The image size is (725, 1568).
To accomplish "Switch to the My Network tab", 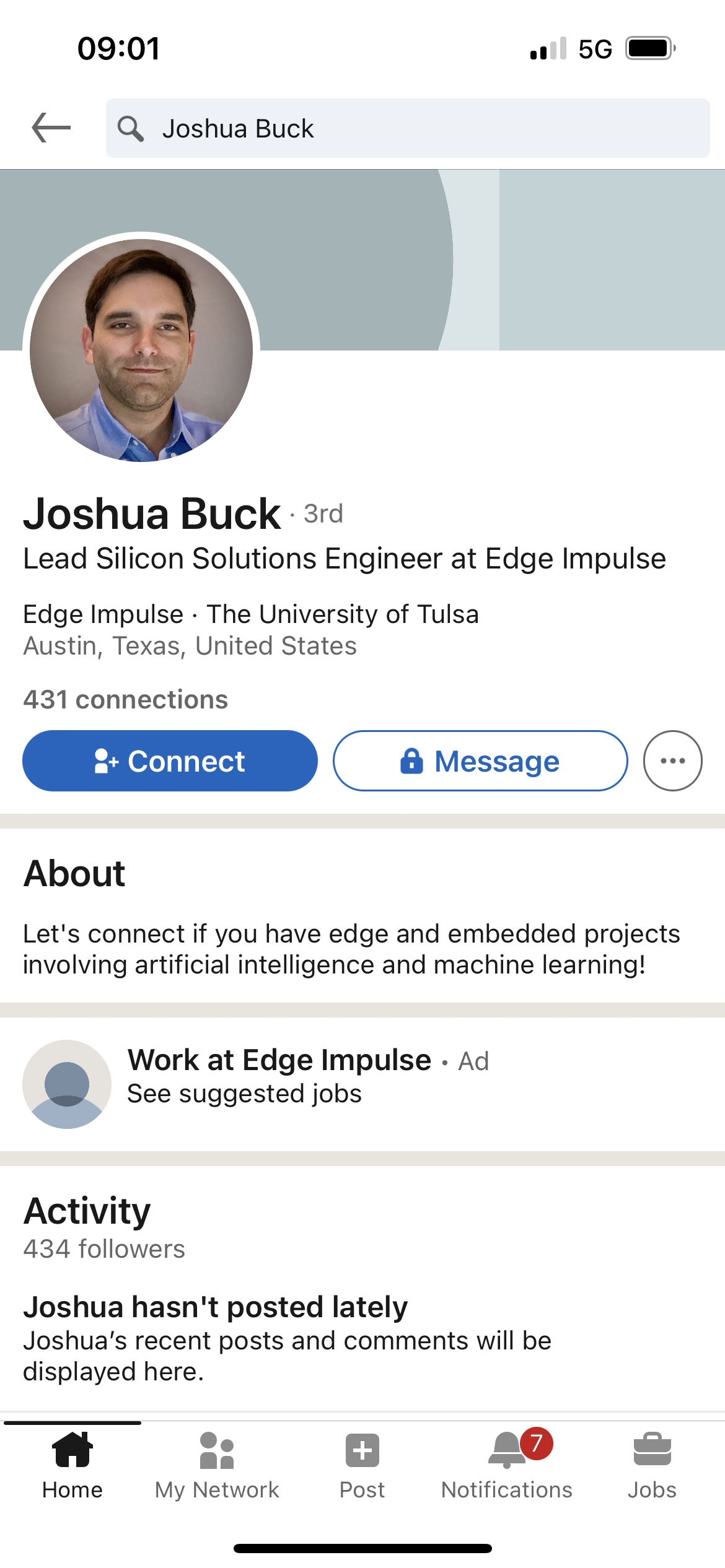I will [217, 1466].
